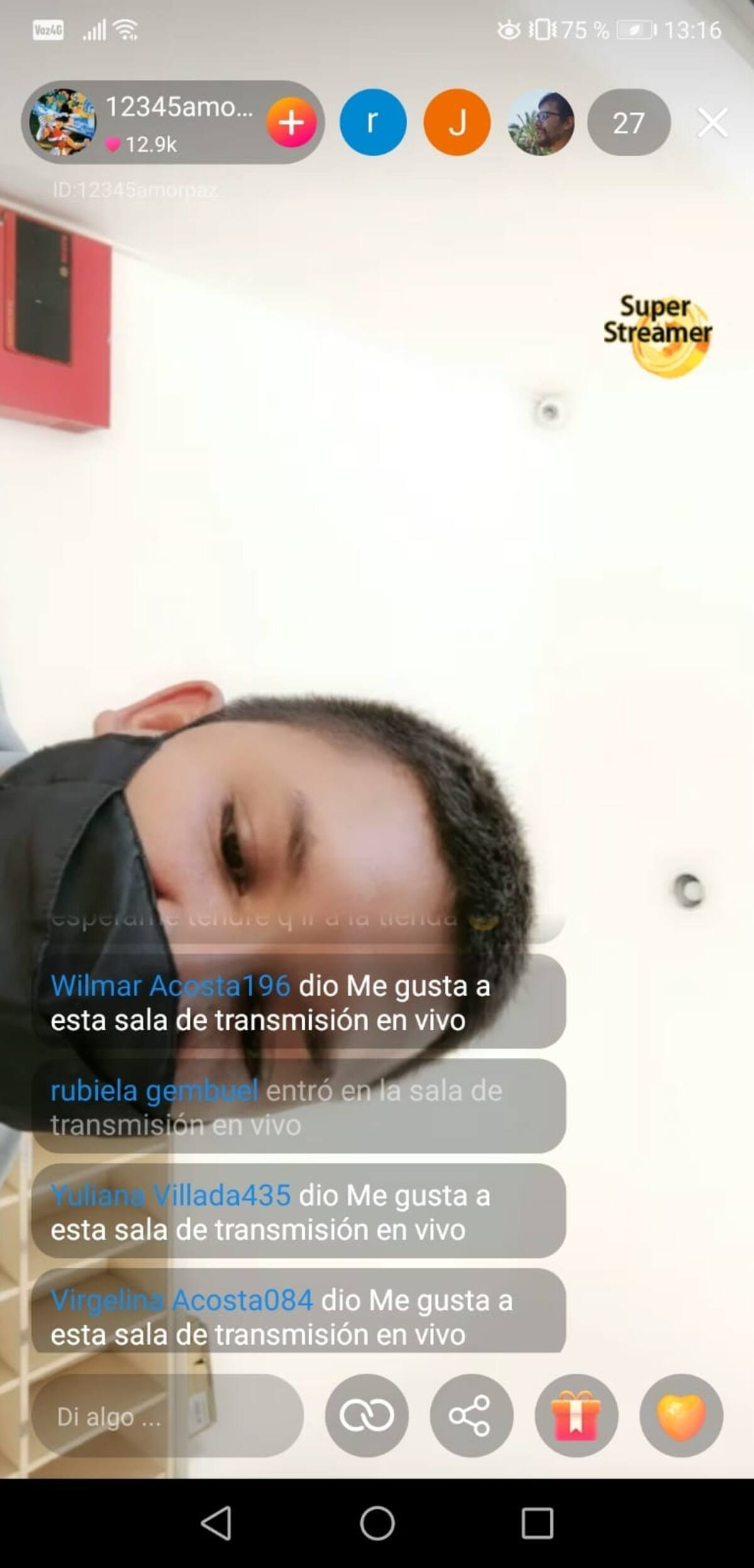Open Virgelina Acosta084's name in chat
This screenshot has width=754, height=1568.
182,1300
